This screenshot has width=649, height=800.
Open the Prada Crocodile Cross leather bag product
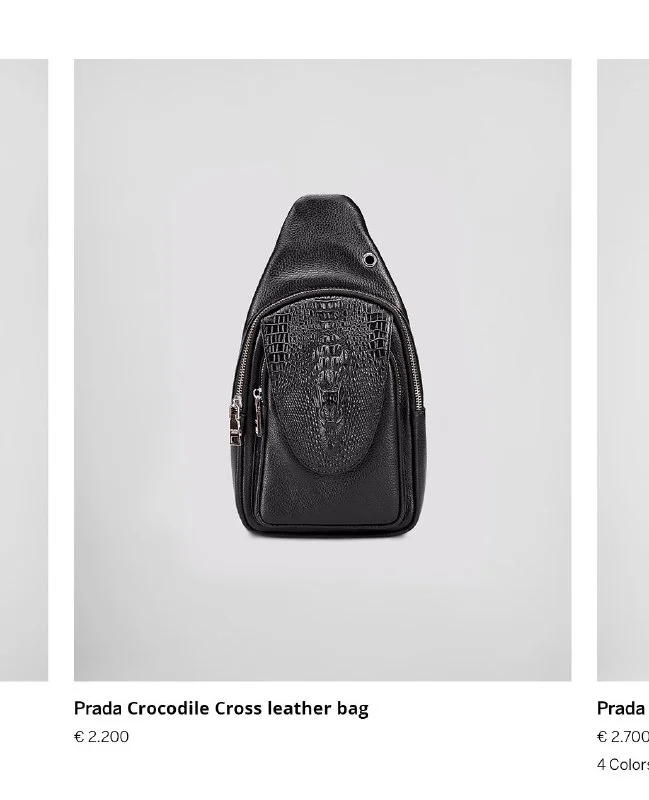(221, 708)
